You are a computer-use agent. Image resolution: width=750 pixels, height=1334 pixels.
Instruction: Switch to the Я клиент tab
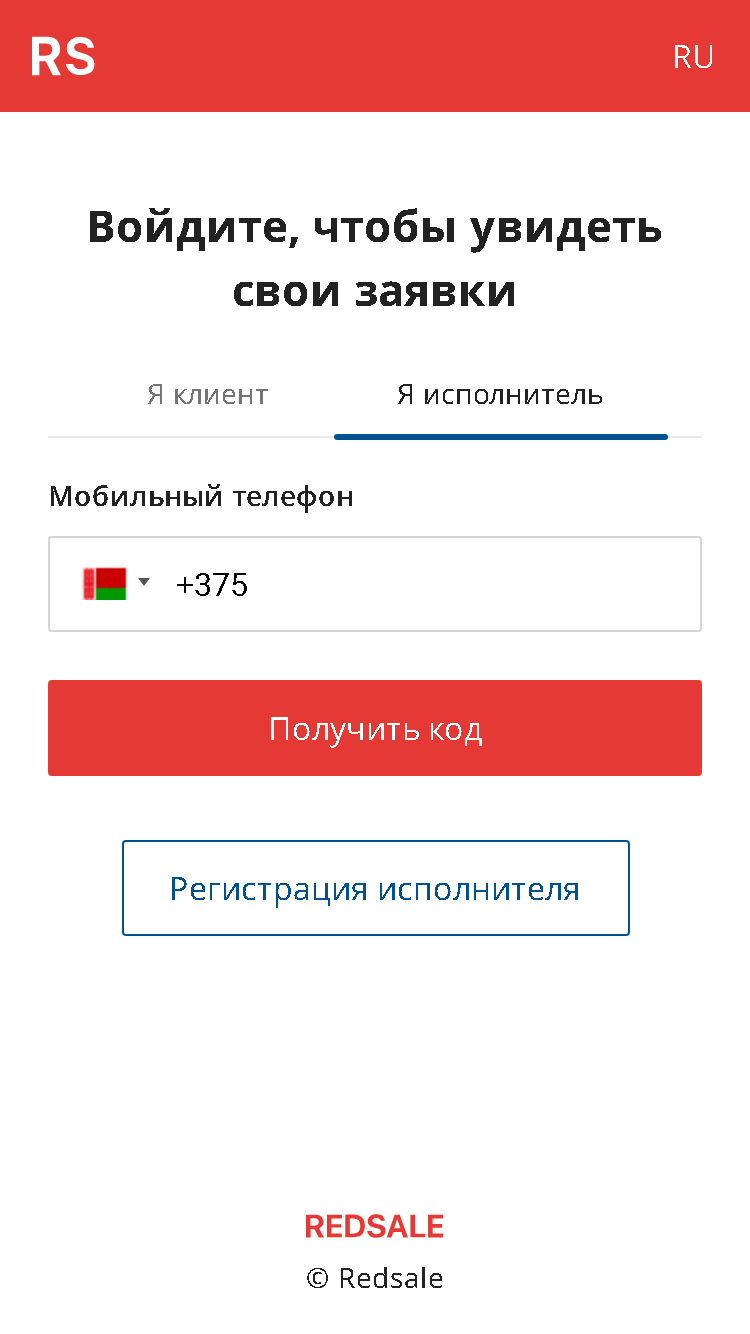point(207,394)
